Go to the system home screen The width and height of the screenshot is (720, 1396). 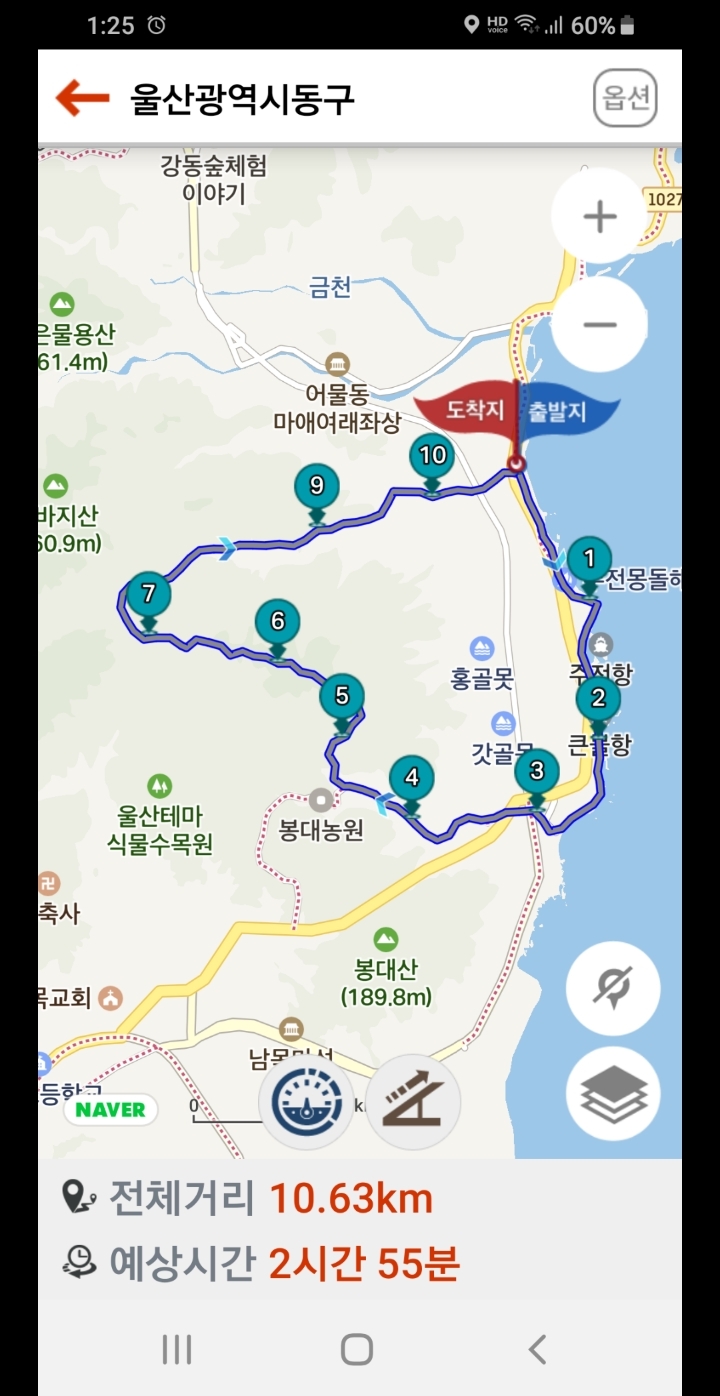[x=357, y=1349]
